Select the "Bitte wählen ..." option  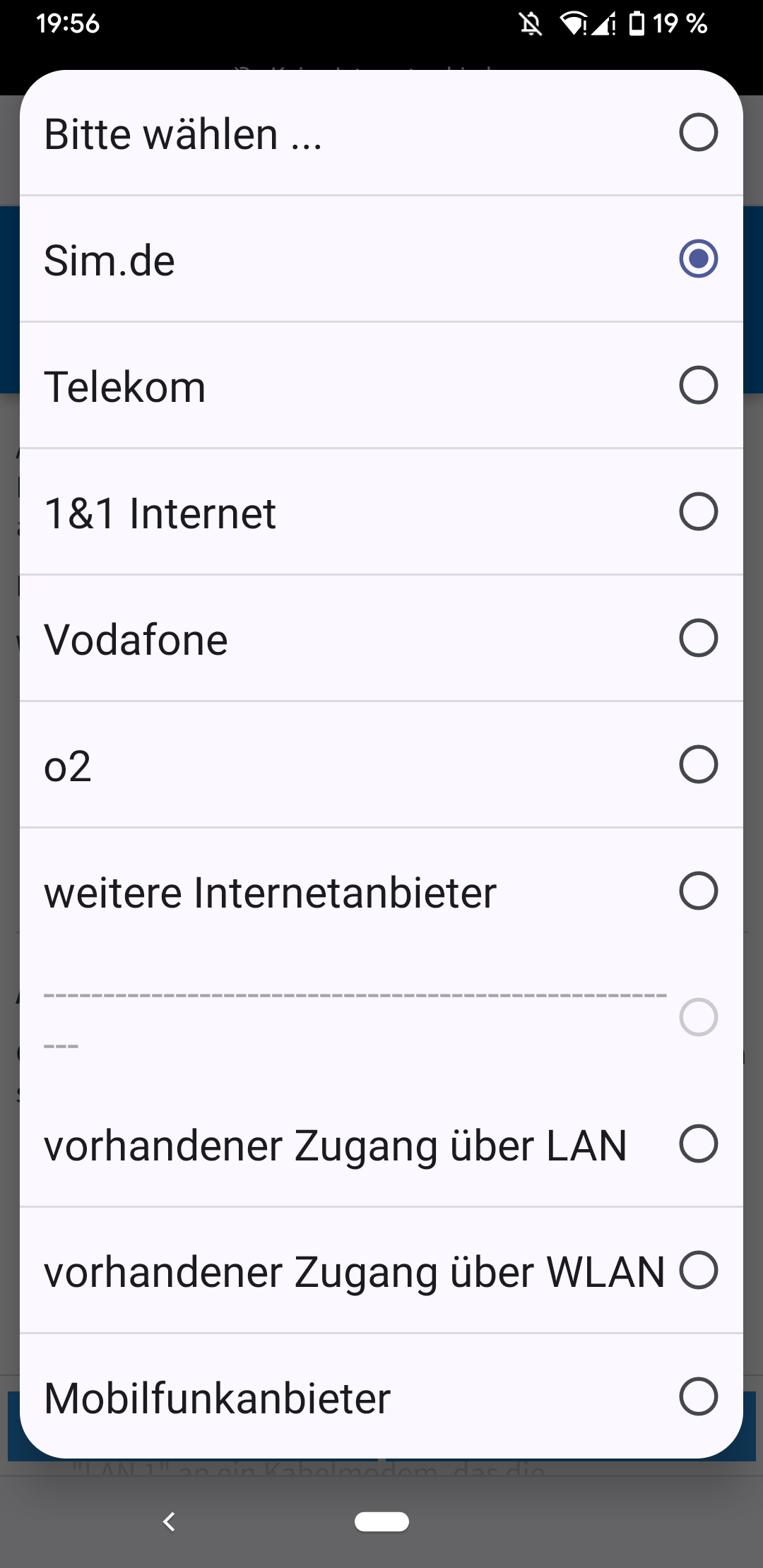pyautogui.click(x=381, y=133)
